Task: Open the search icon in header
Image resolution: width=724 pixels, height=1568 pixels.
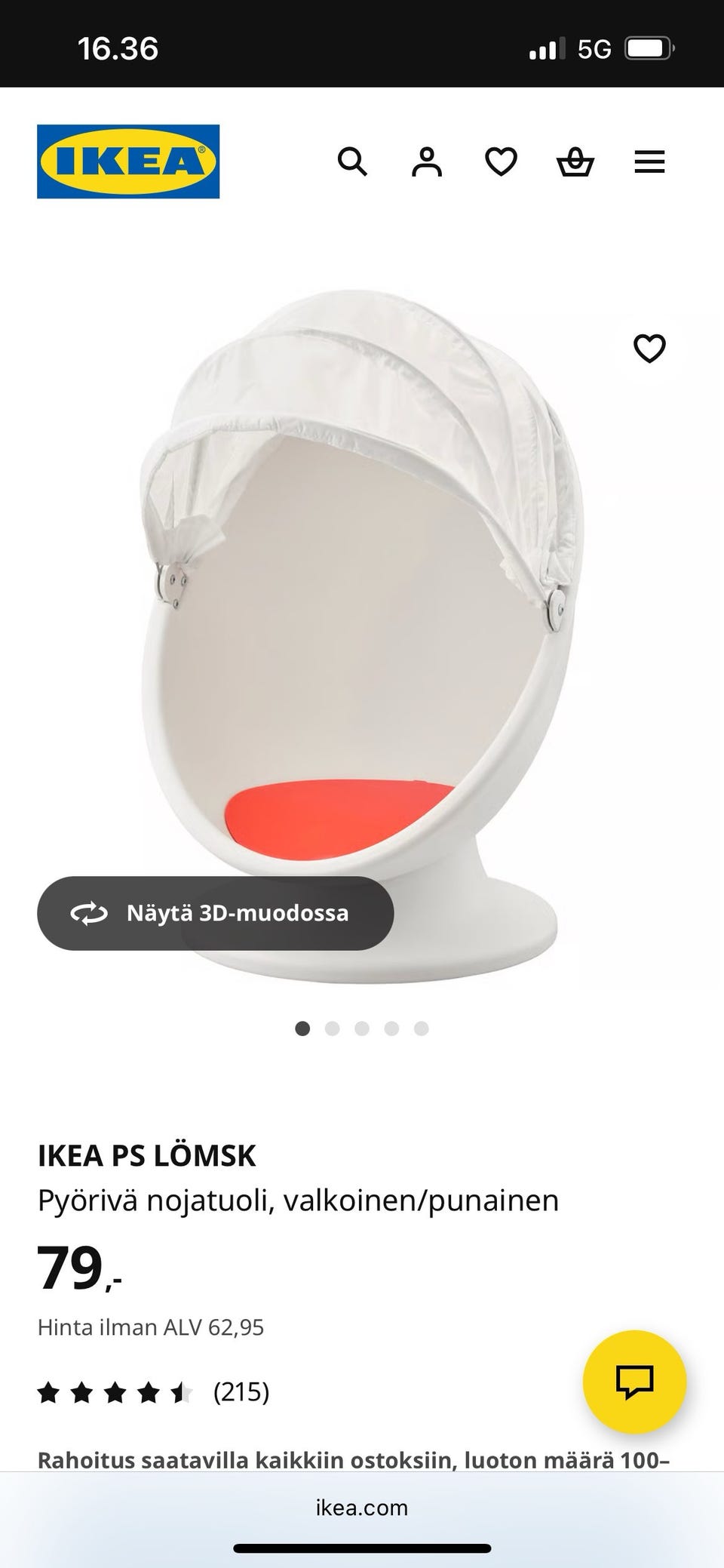Action: [x=352, y=161]
